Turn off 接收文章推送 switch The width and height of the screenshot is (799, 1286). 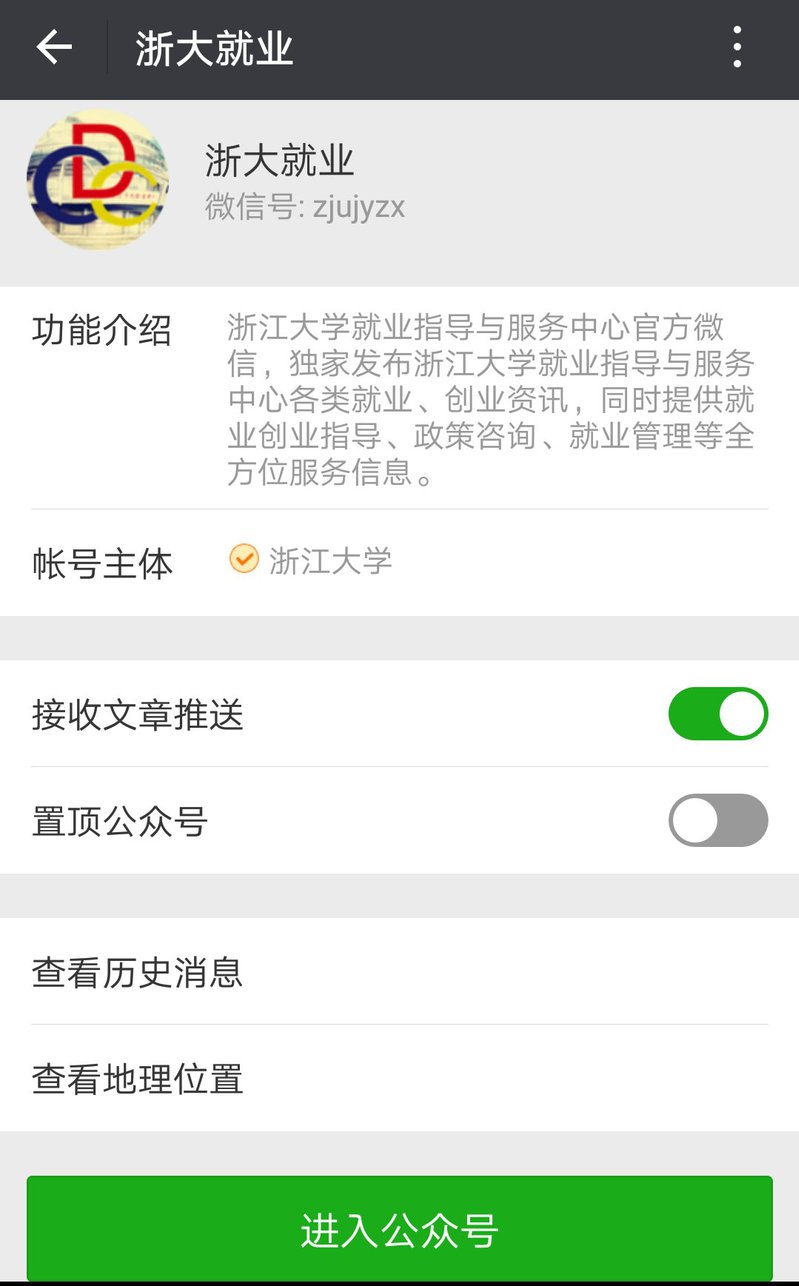(x=717, y=714)
